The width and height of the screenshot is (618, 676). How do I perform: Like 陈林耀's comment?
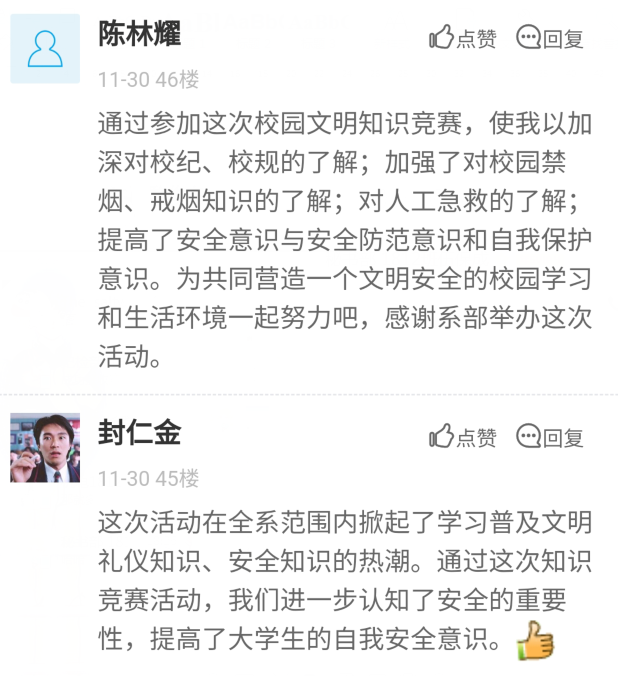click(x=462, y=39)
